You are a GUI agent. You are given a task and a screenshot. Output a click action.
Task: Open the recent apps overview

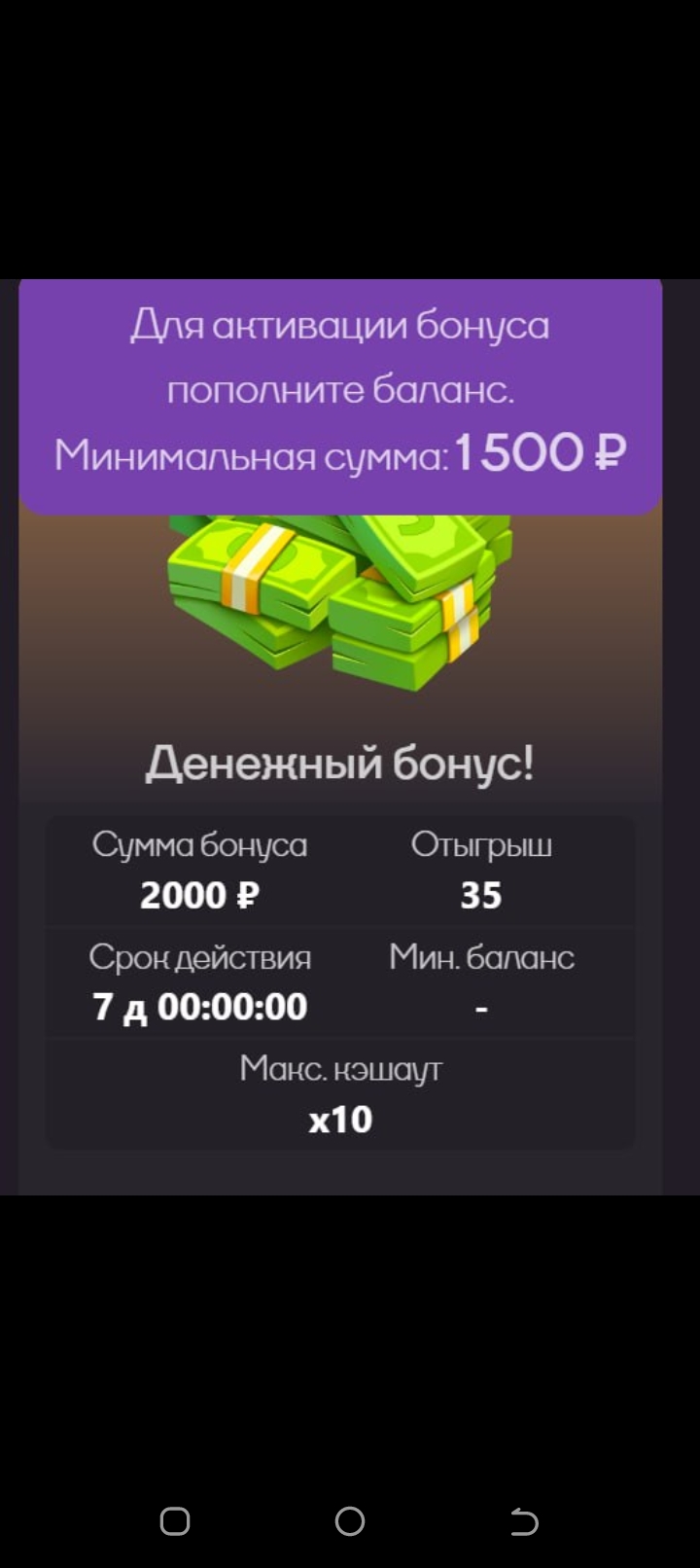pos(175,1520)
